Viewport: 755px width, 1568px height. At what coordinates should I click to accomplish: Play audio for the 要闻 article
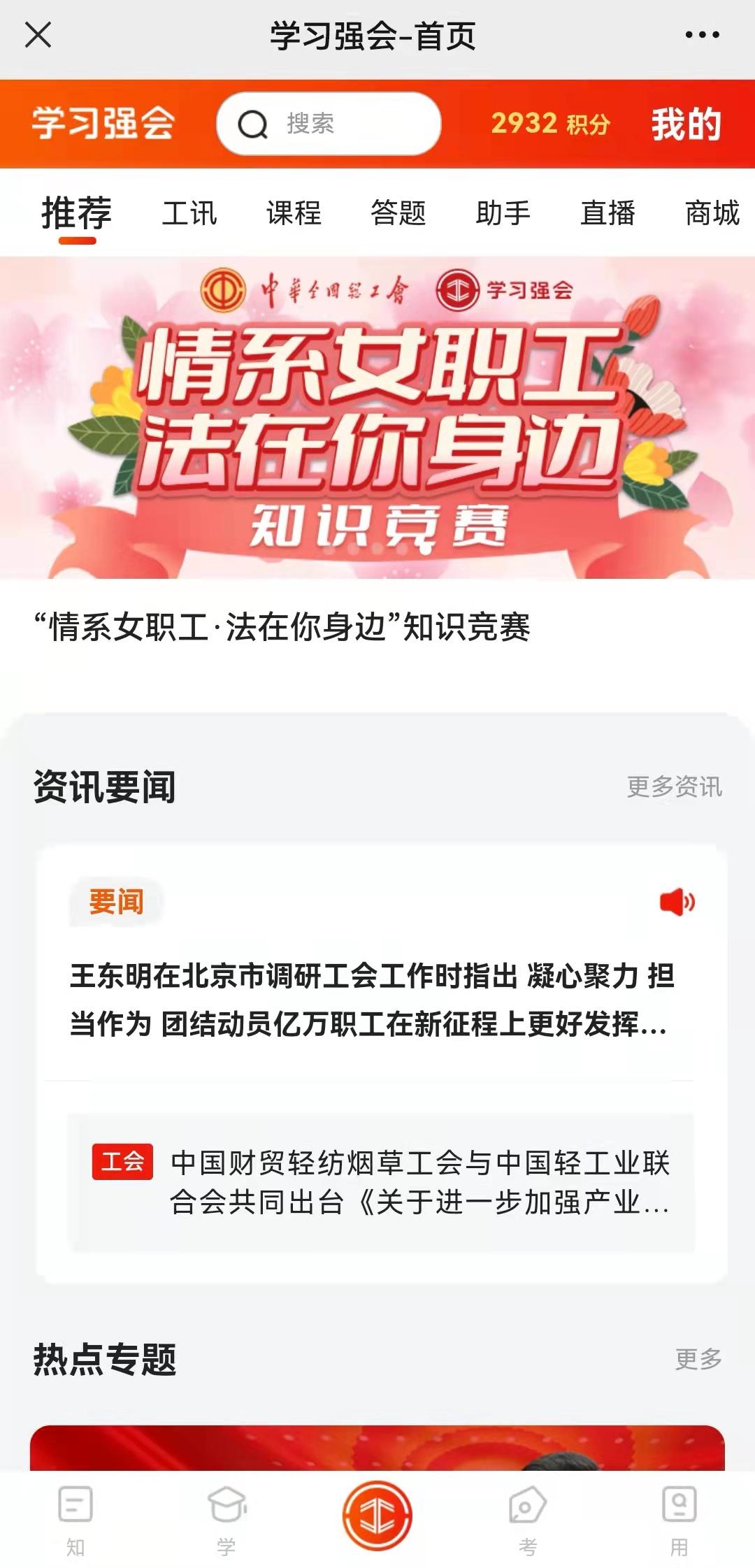[677, 902]
